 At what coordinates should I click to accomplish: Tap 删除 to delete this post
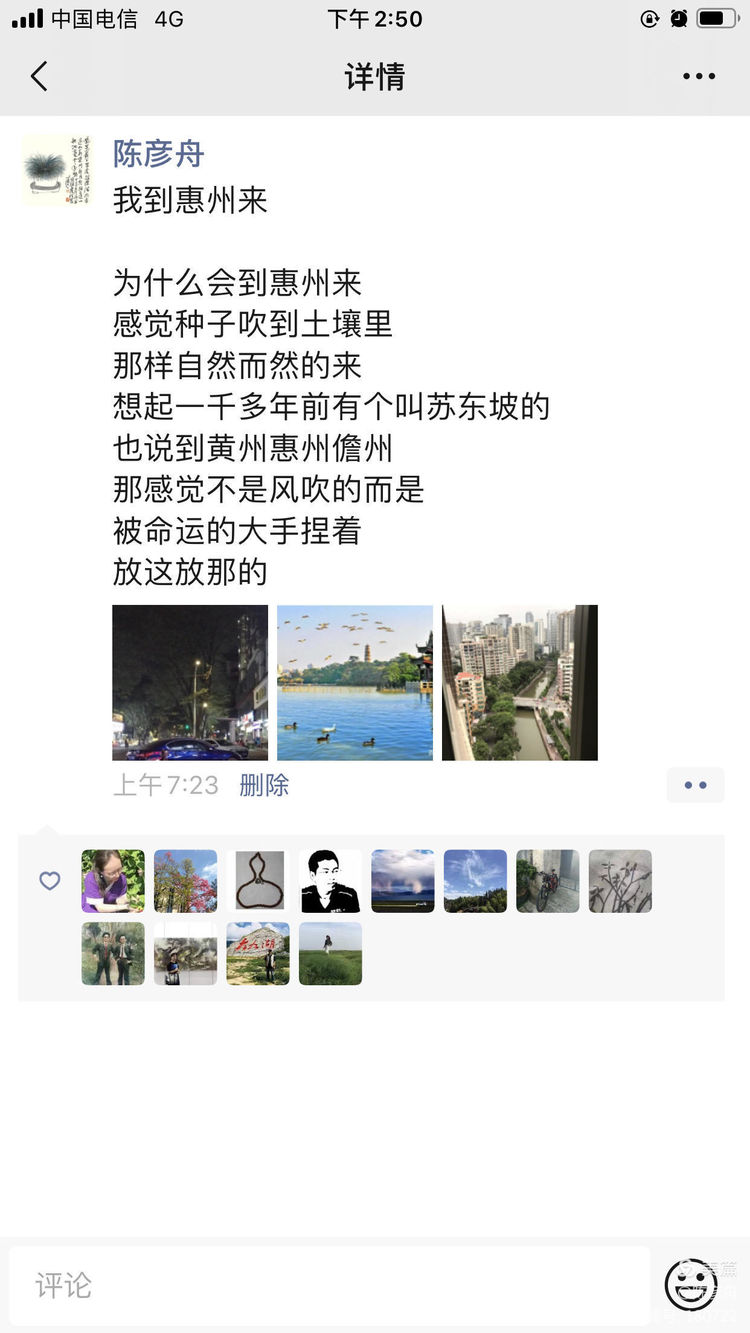coord(264,786)
